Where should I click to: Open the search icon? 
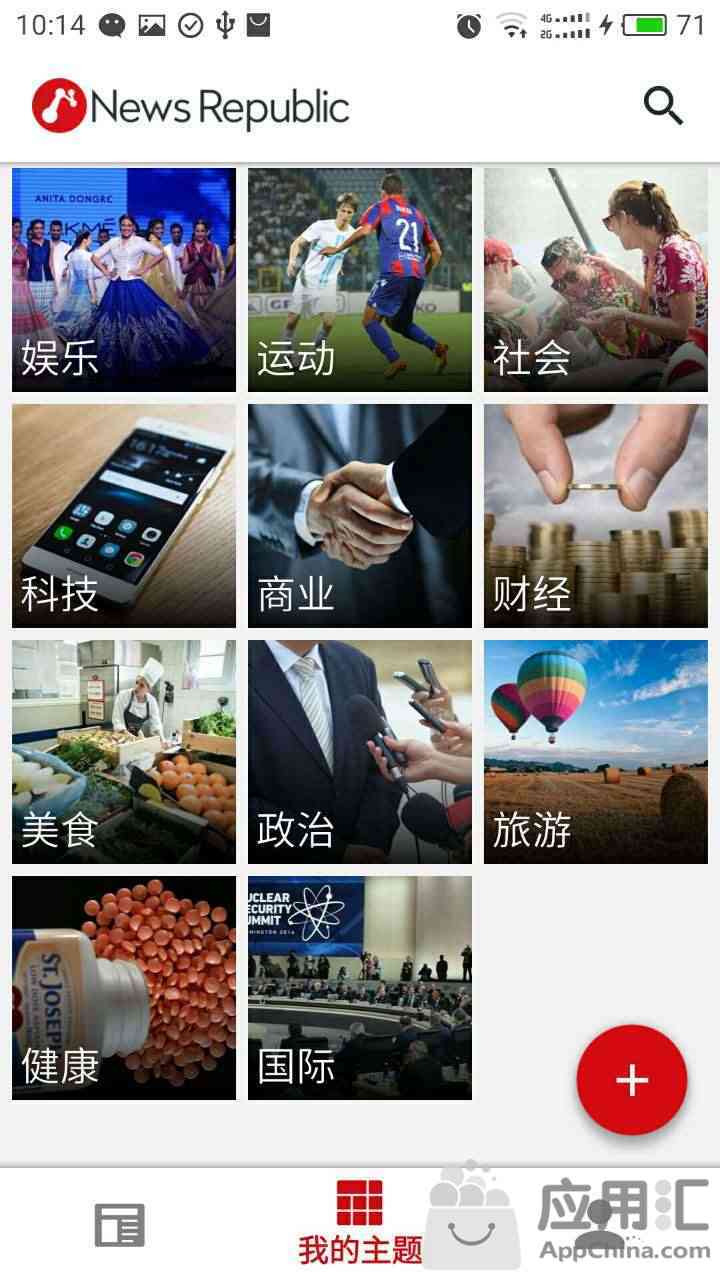pos(663,105)
